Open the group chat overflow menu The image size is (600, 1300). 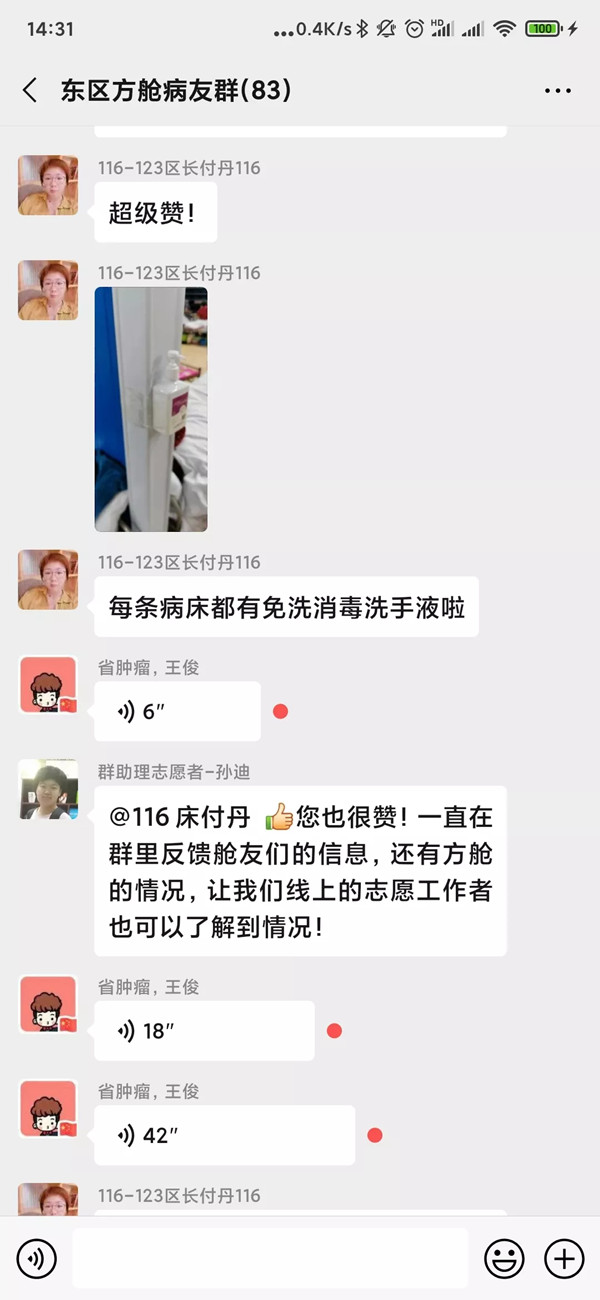[x=558, y=91]
